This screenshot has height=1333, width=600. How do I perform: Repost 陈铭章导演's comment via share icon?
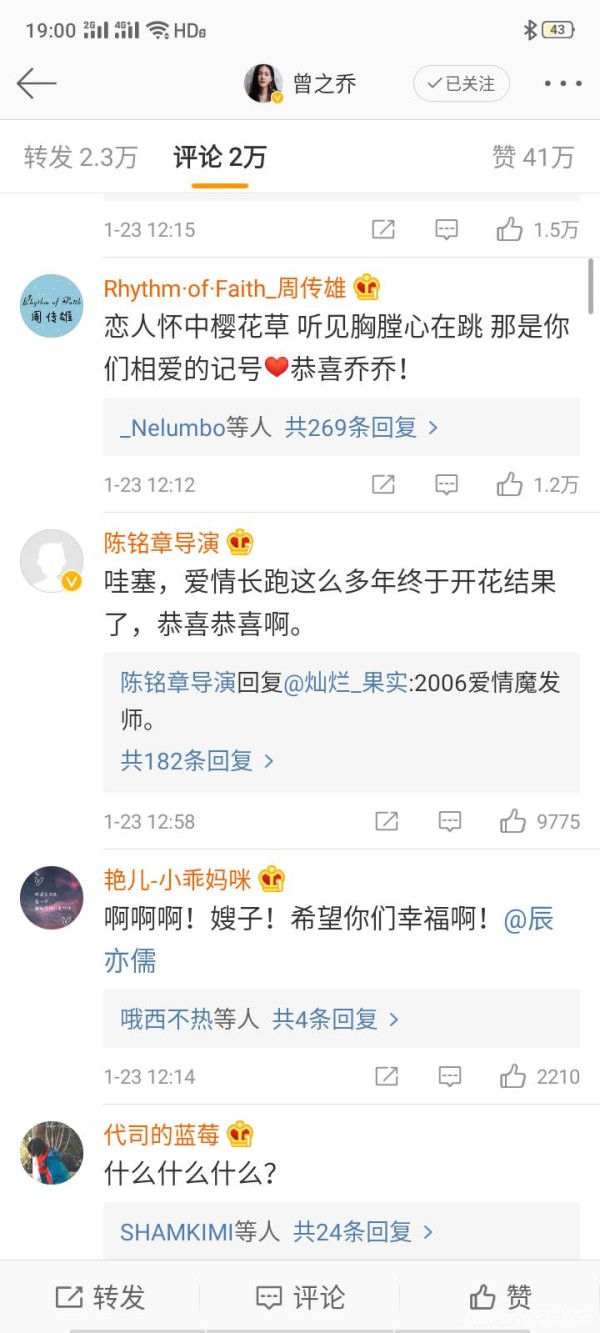[385, 822]
